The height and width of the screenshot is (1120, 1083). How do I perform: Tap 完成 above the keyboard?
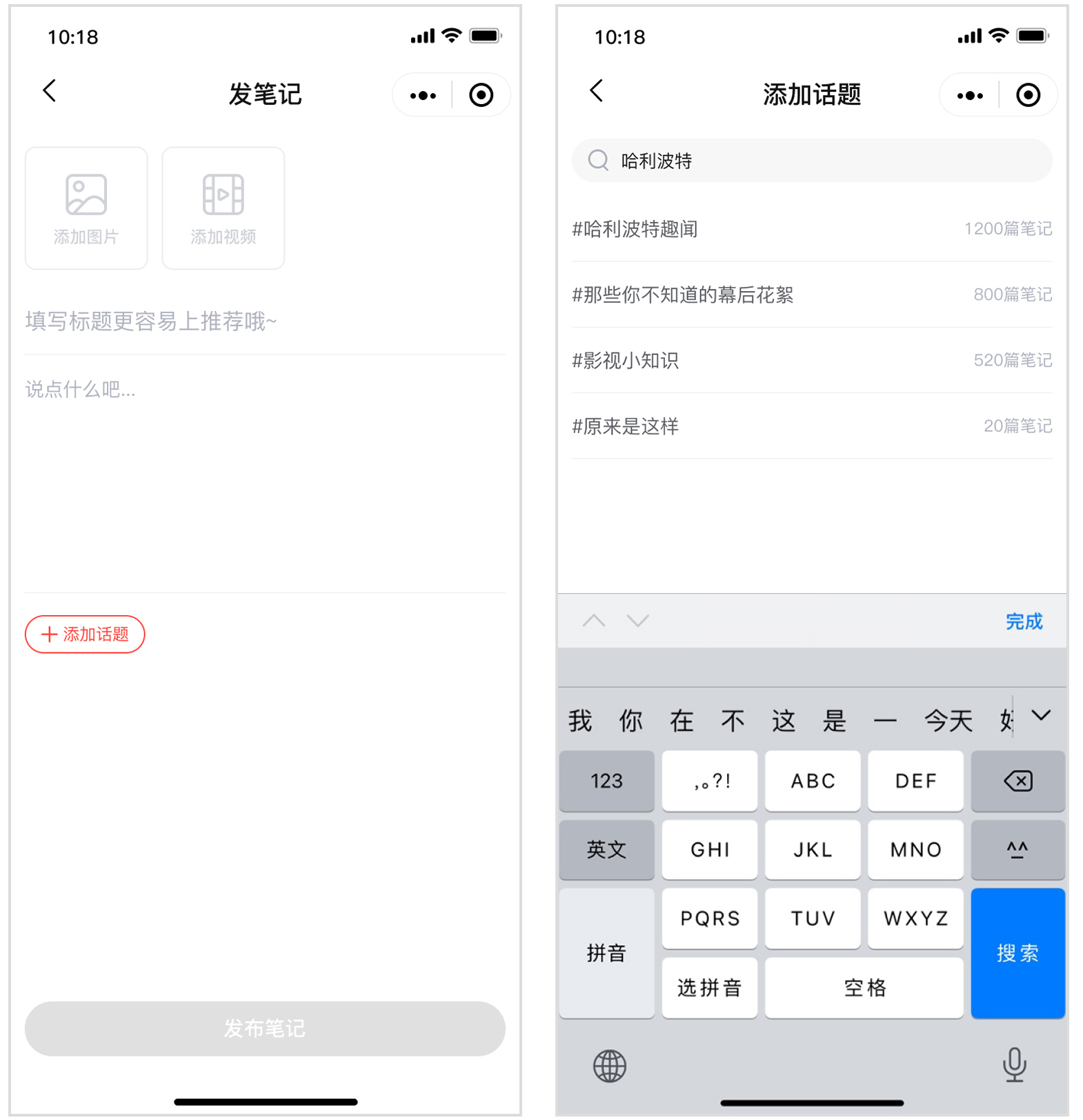[1024, 621]
